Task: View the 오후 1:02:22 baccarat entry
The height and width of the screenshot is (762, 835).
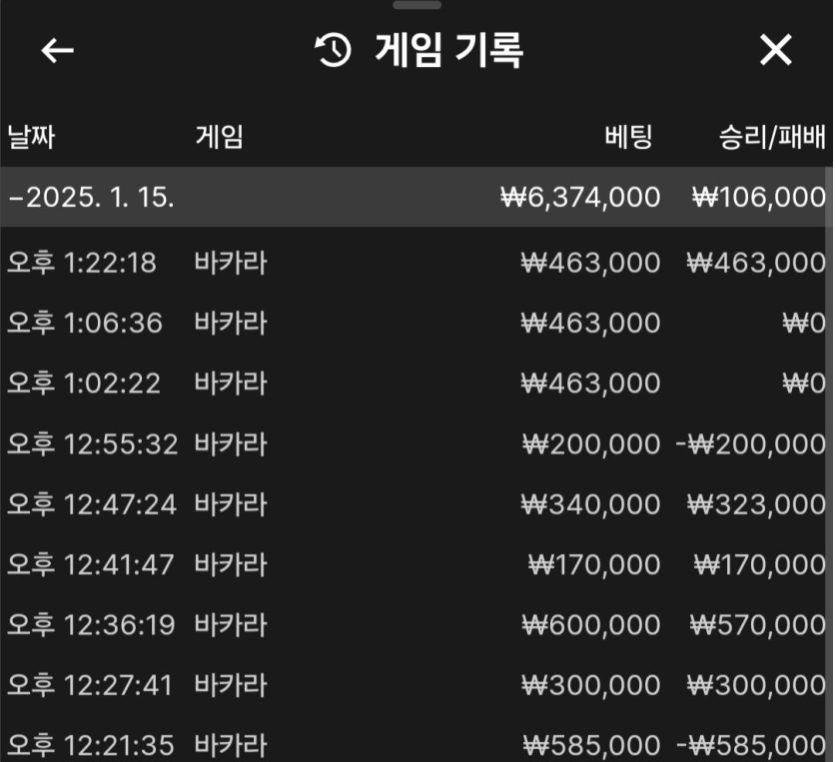Action: click(415, 383)
